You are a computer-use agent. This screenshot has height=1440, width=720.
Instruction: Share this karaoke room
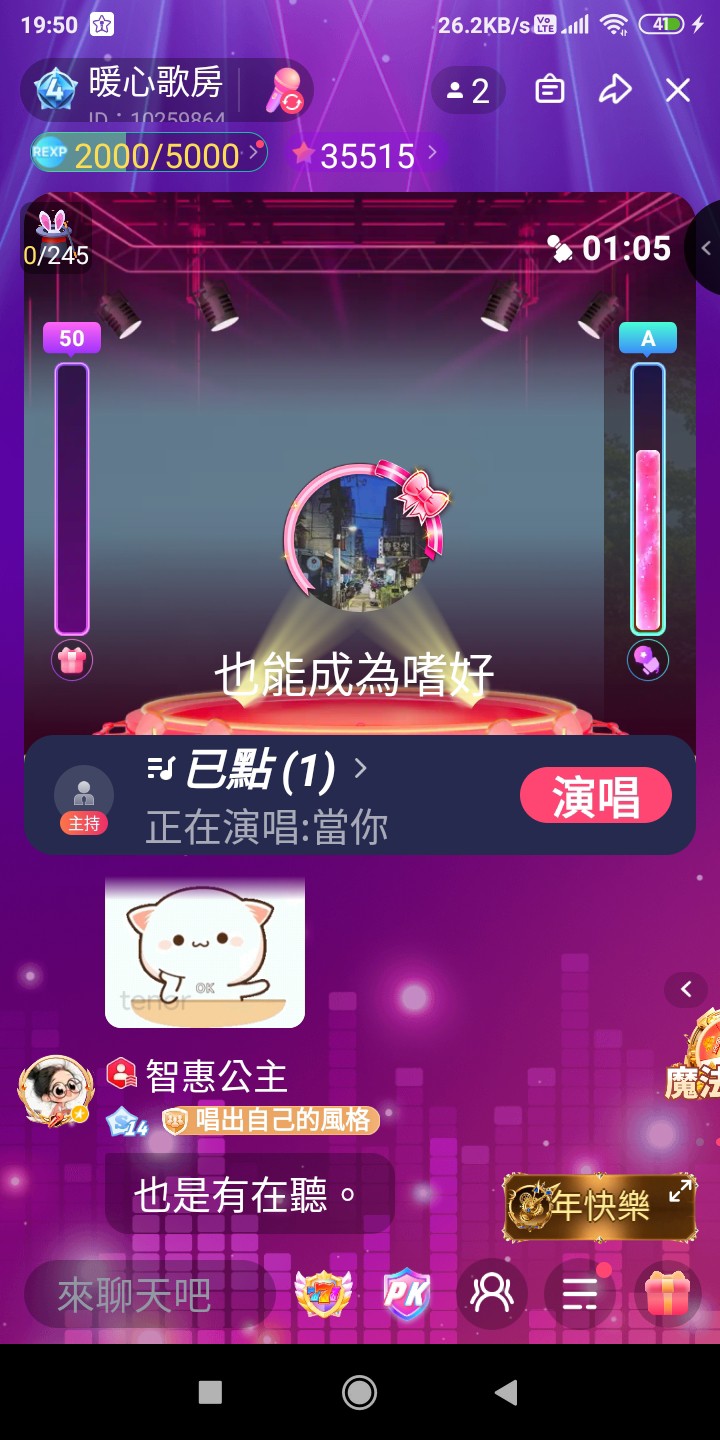coord(614,91)
